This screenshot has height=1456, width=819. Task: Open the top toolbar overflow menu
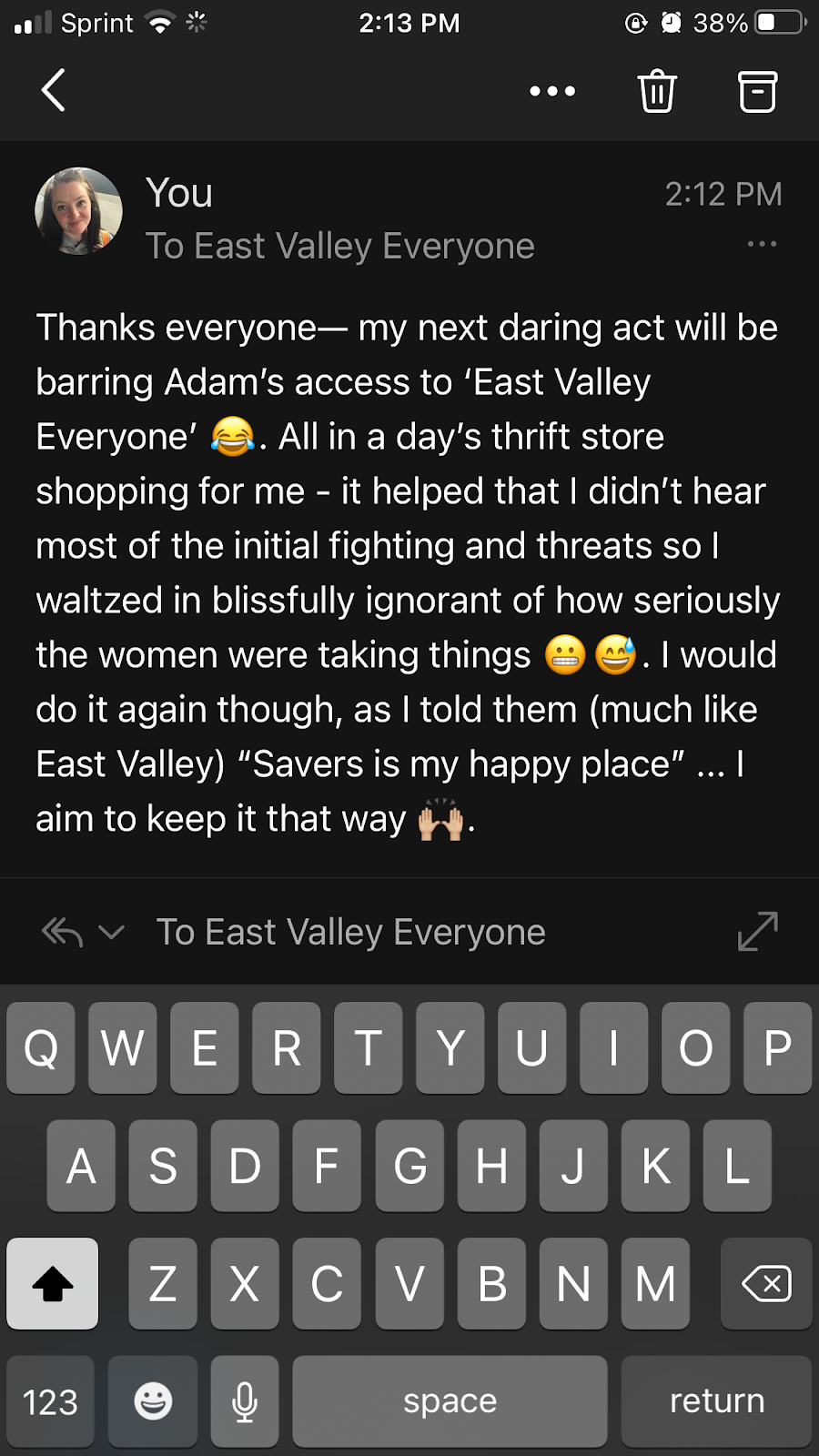[x=552, y=91]
